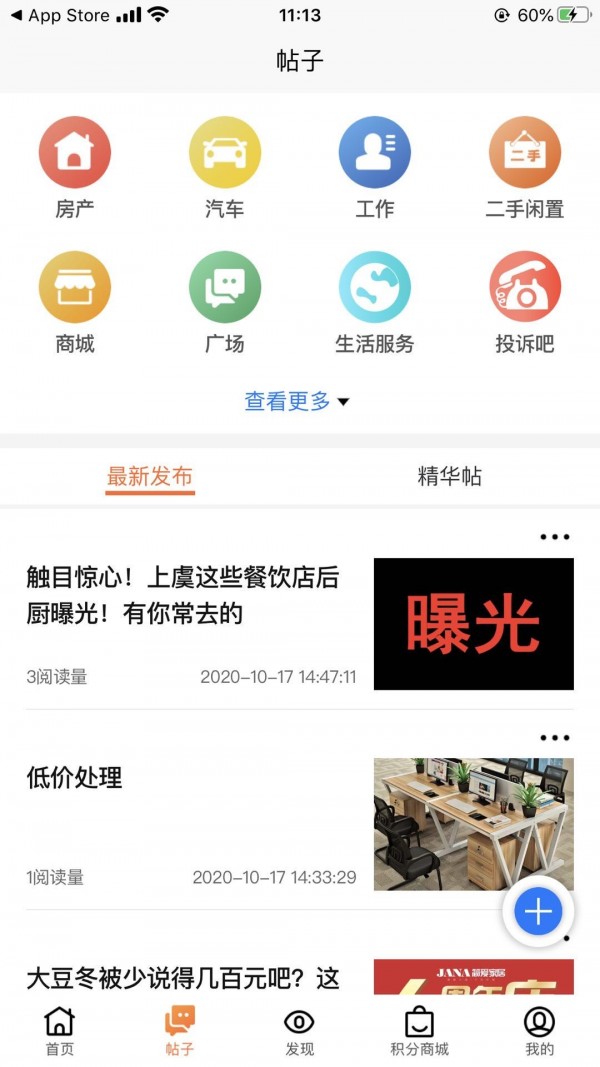This screenshot has height=1067, width=600.
Task: Open the three-dot menu for 低价处理
Action: (554, 738)
